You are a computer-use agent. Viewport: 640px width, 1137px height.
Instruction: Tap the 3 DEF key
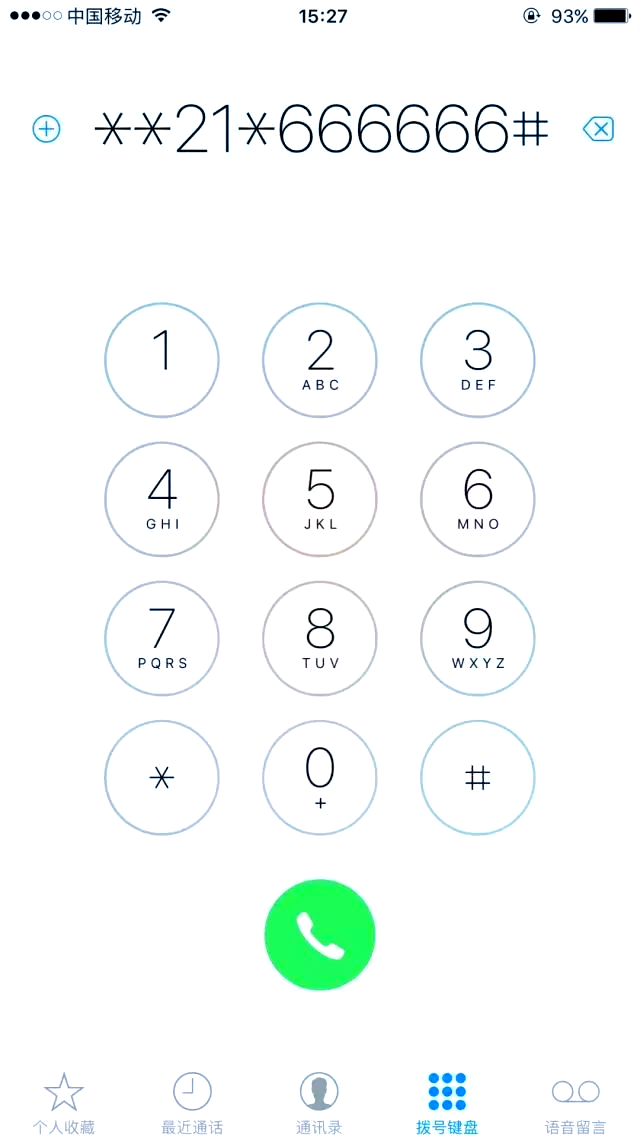(478, 360)
